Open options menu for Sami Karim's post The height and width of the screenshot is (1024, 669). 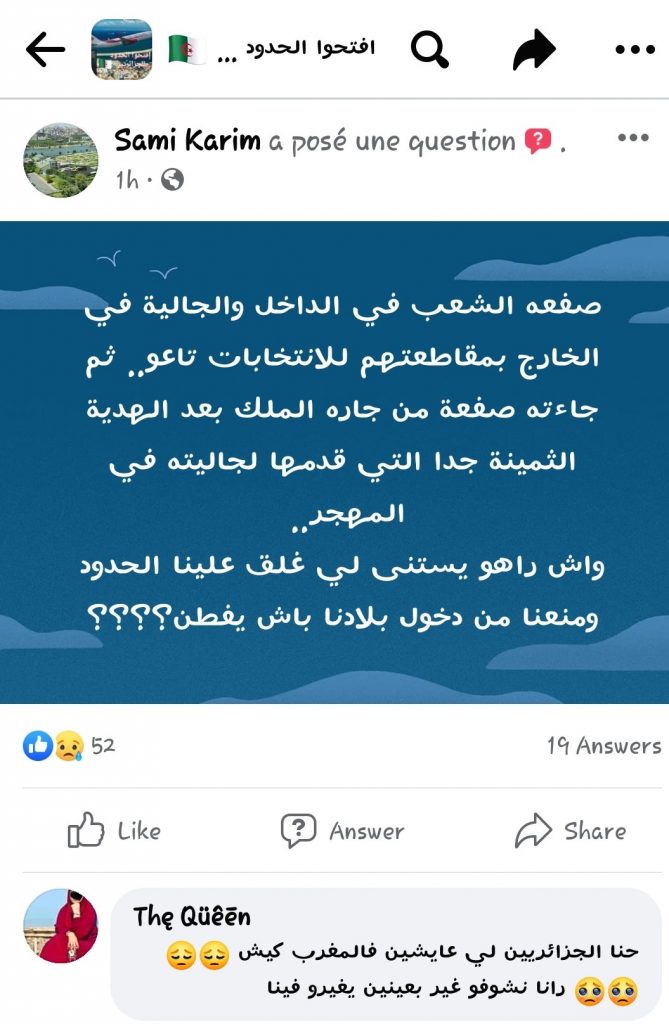coord(633,139)
